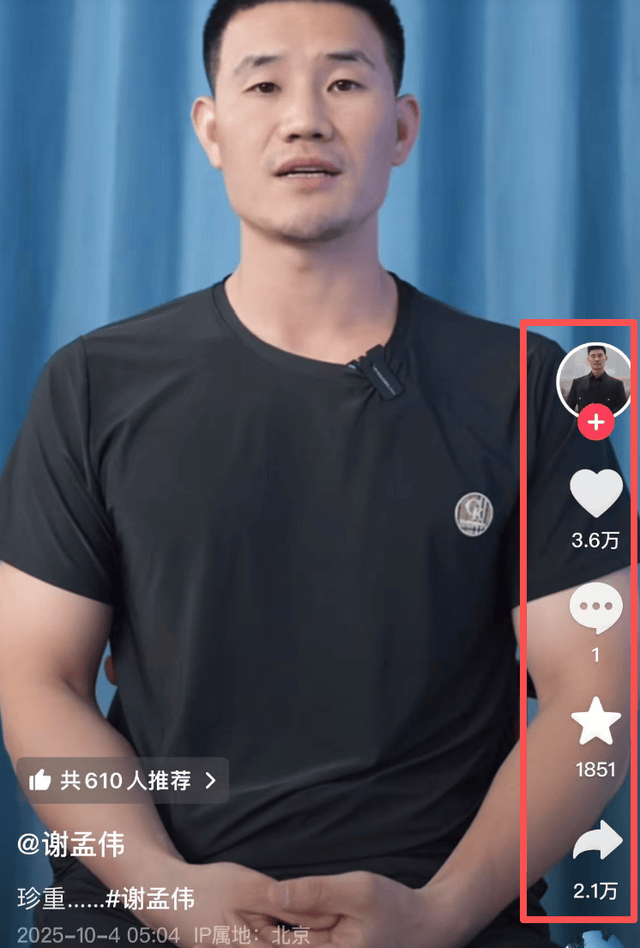Follow the creator with the plus button
This screenshot has width=640, height=948.
595,422
